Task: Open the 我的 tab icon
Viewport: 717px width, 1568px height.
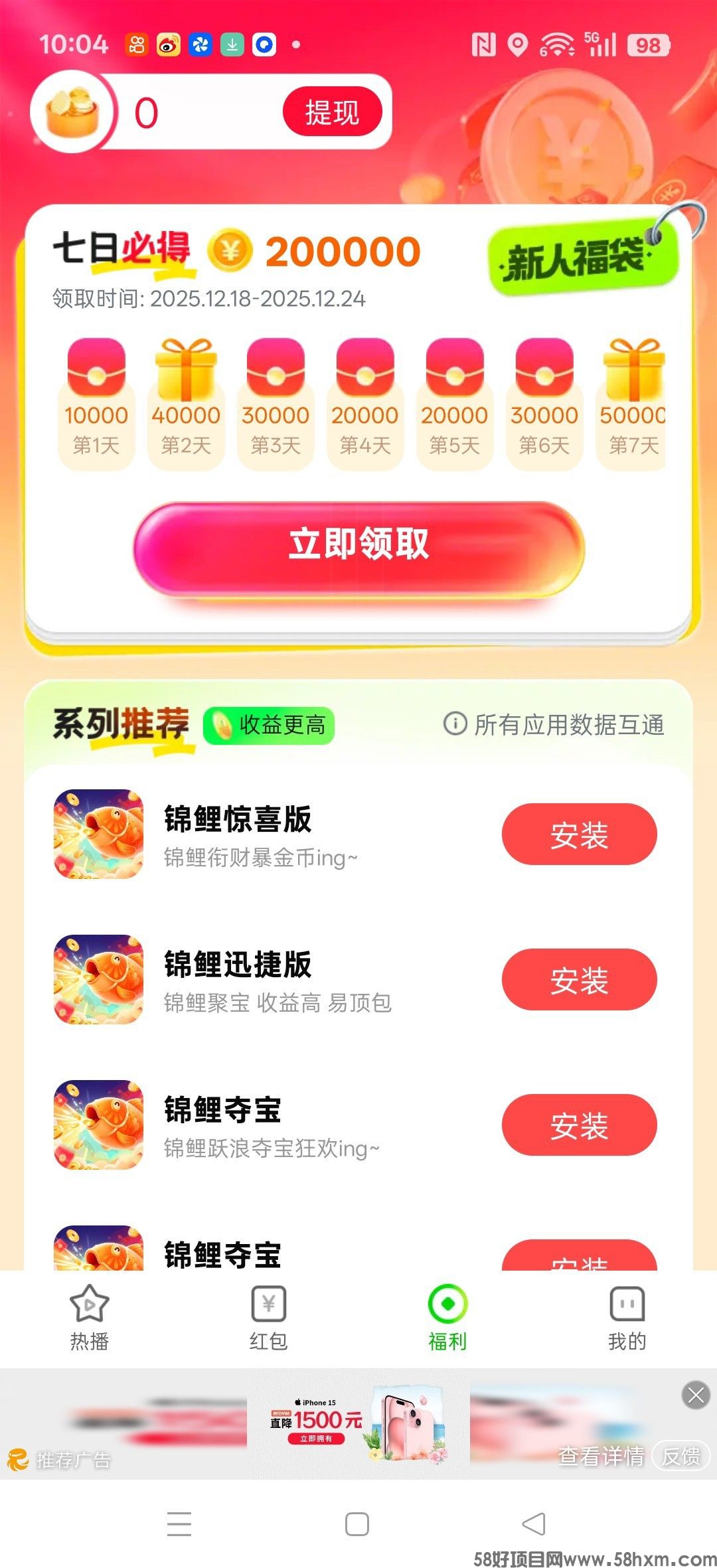Action: (x=627, y=1302)
